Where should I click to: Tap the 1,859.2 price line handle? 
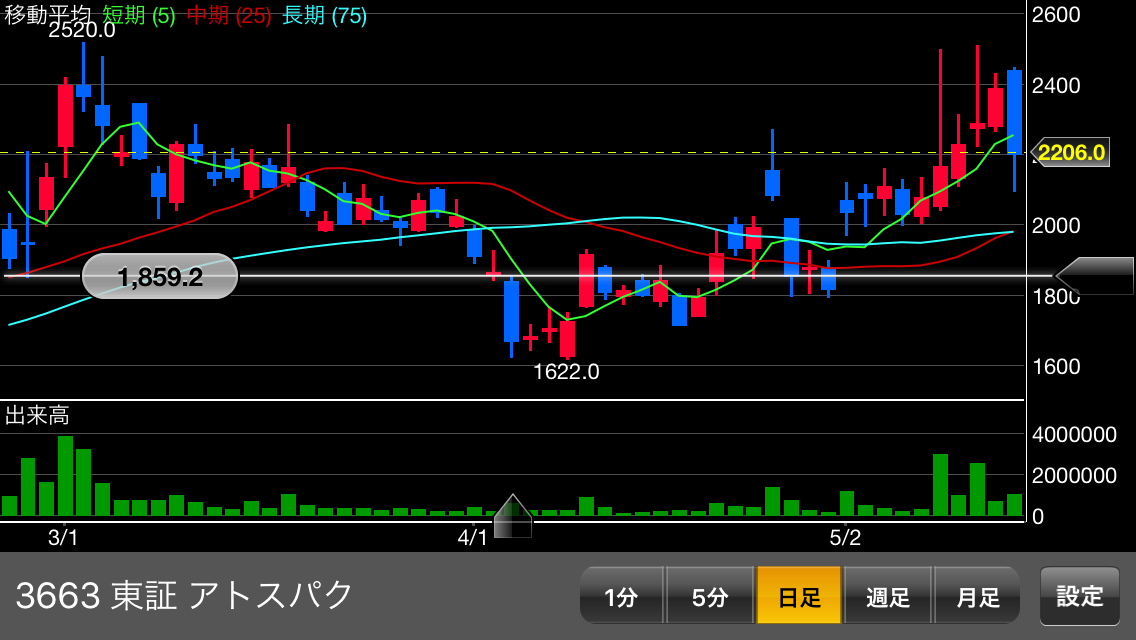tap(160, 276)
